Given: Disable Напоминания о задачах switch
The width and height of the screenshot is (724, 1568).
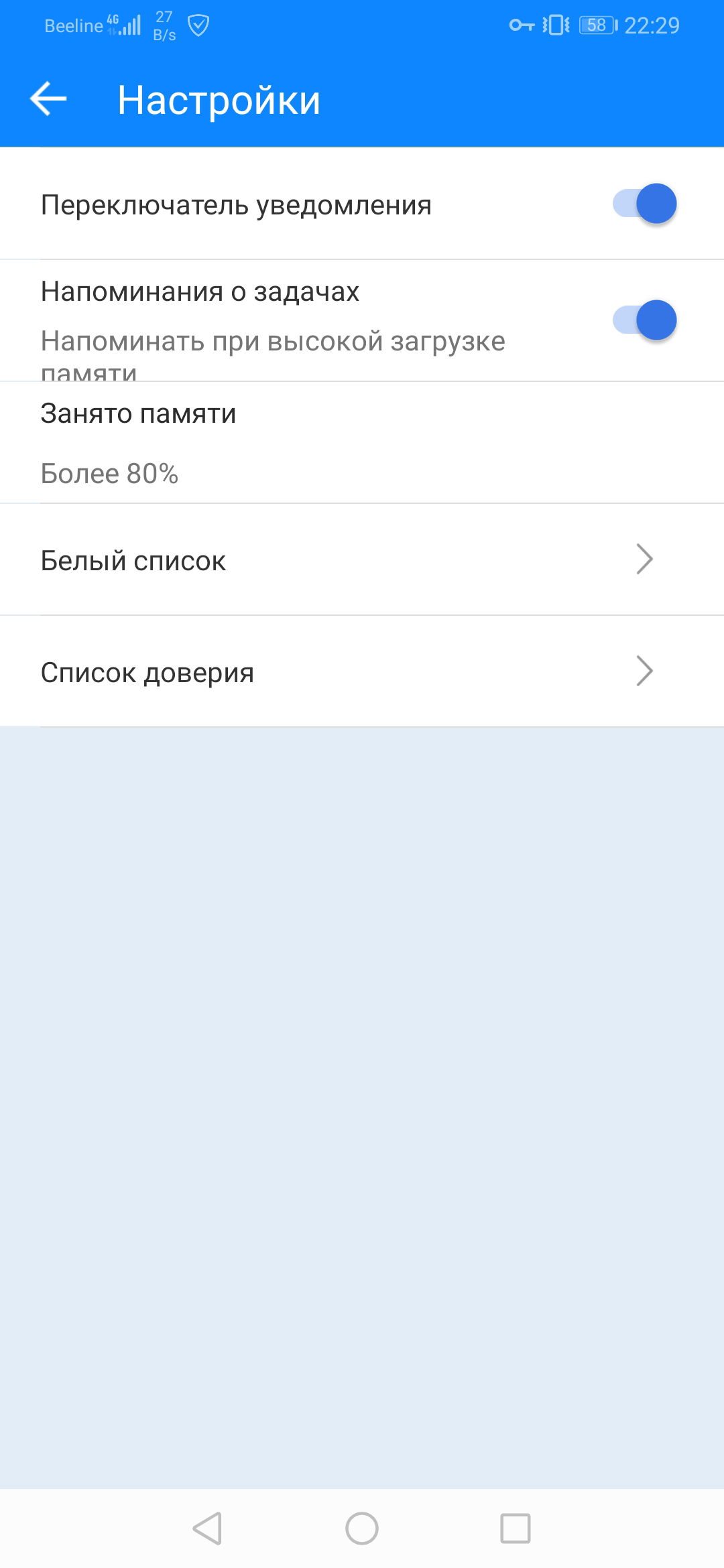Looking at the screenshot, I should point(644,320).
